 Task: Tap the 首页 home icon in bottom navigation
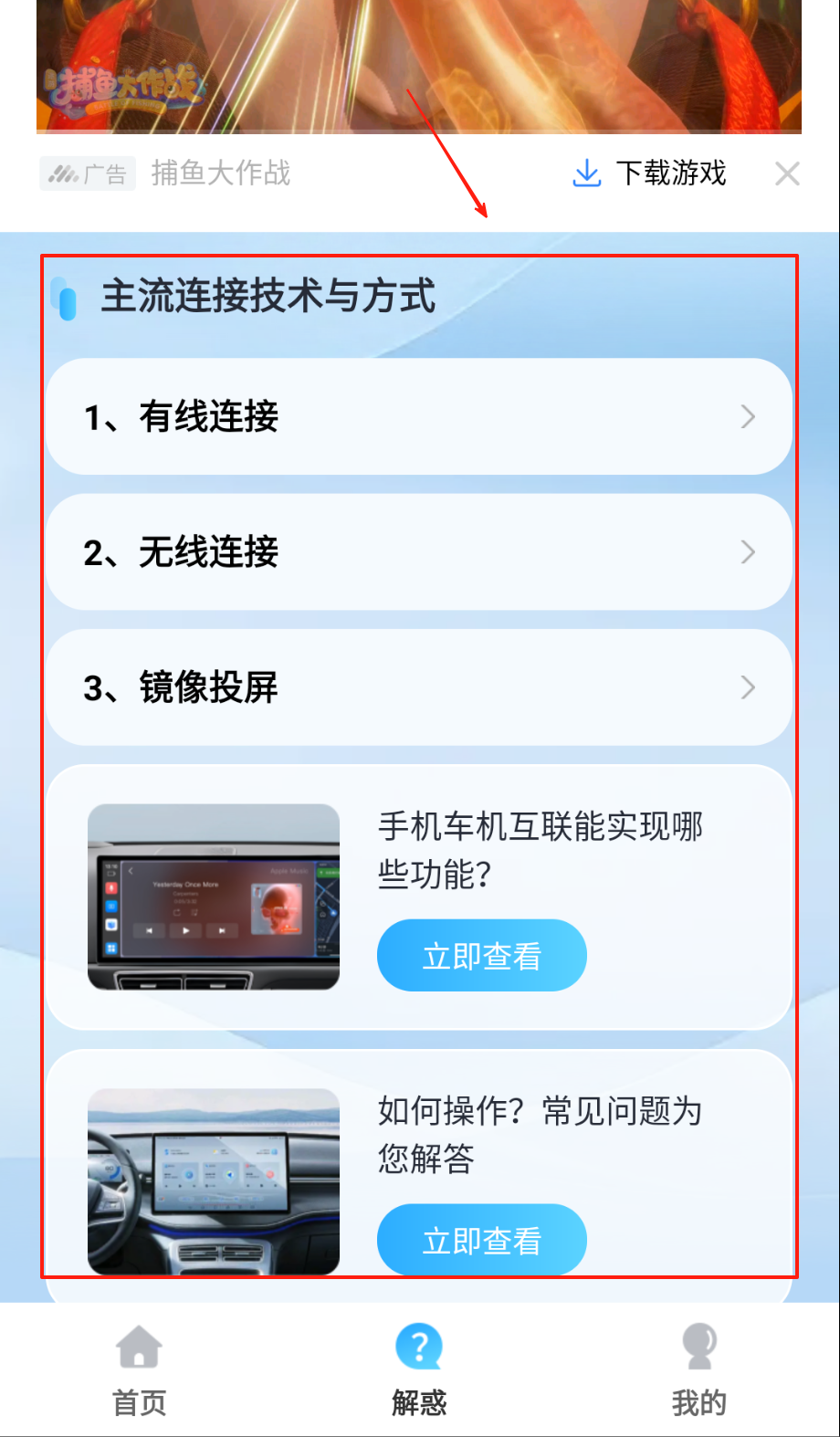(x=138, y=1345)
